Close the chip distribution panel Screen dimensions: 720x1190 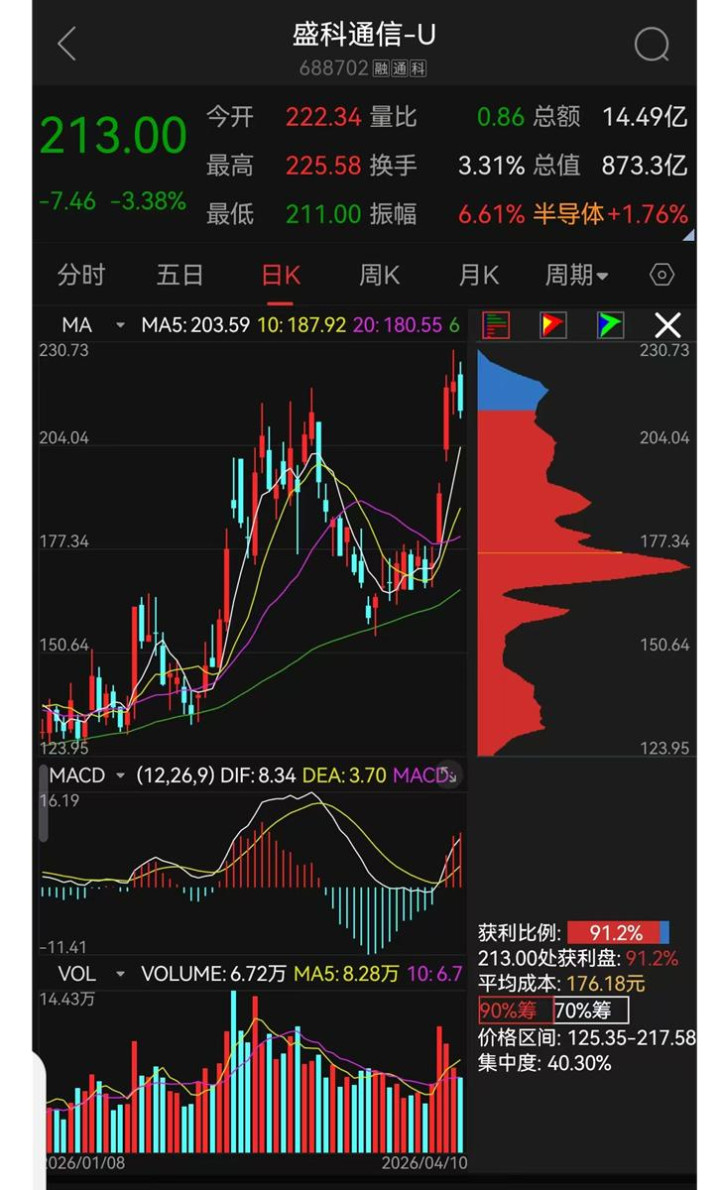[x=667, y=325]
